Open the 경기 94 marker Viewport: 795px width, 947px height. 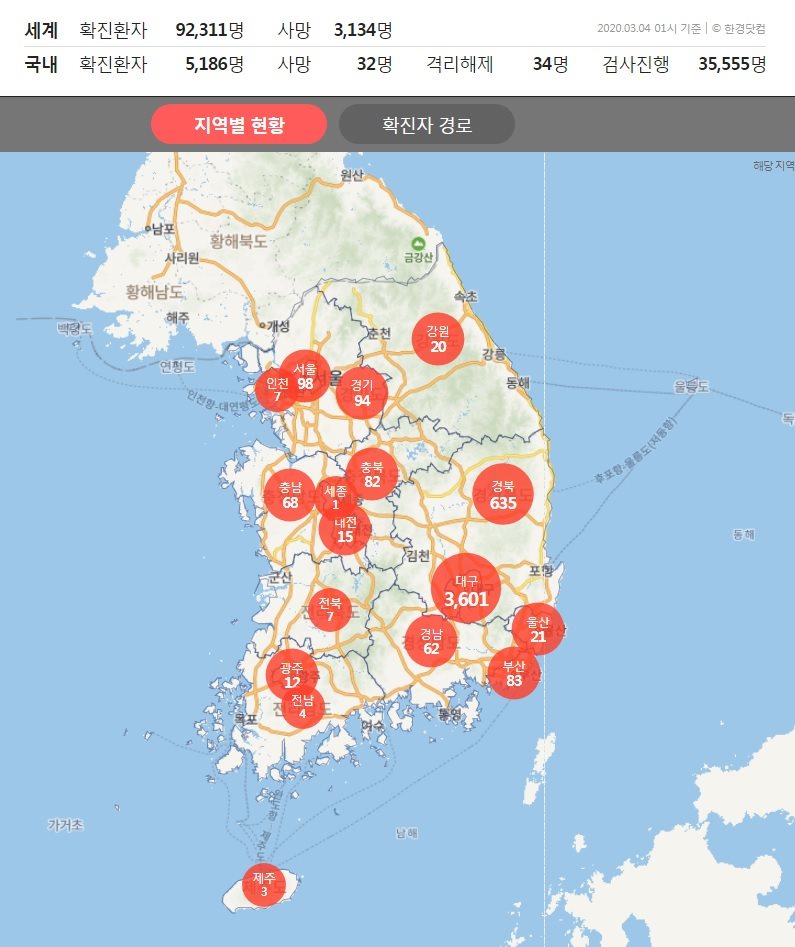(362, 392)
